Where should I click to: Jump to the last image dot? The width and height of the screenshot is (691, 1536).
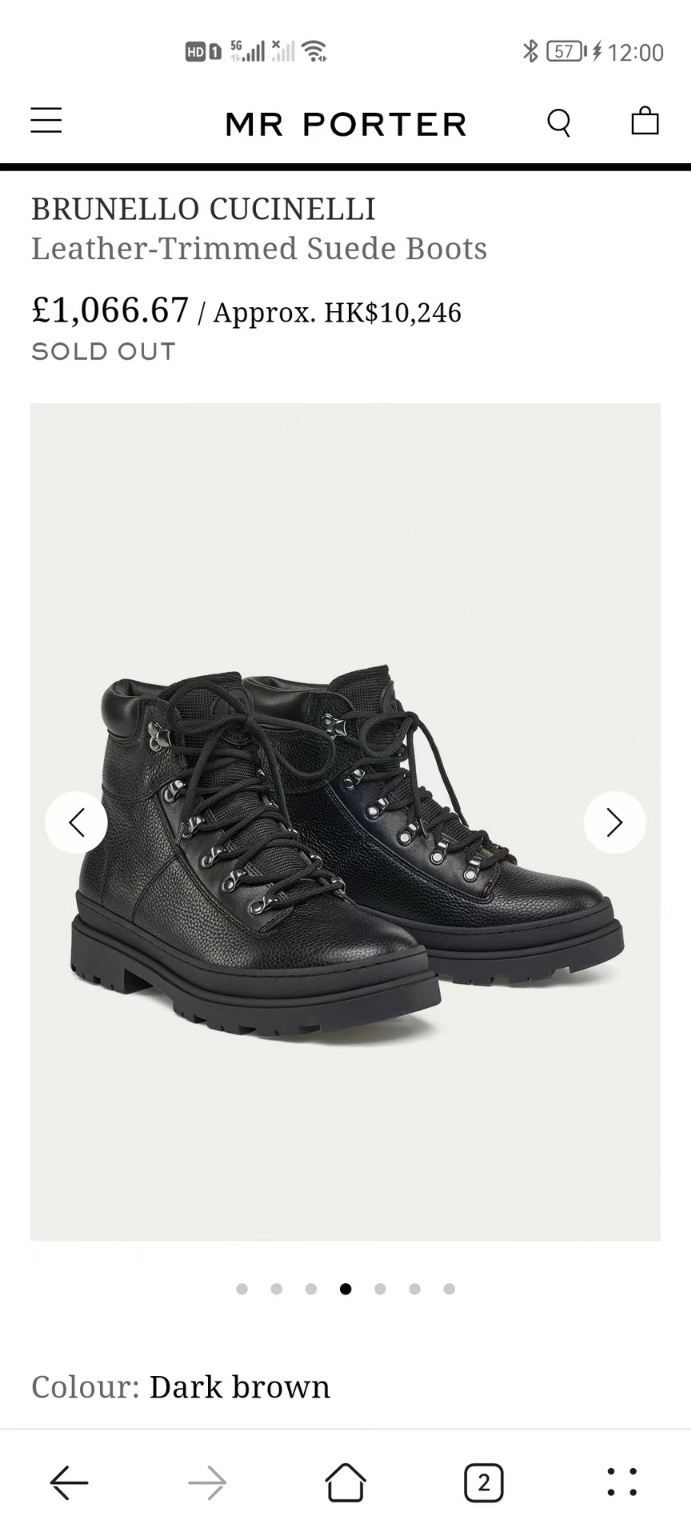pyautogui.click(x=449, y=1289)
